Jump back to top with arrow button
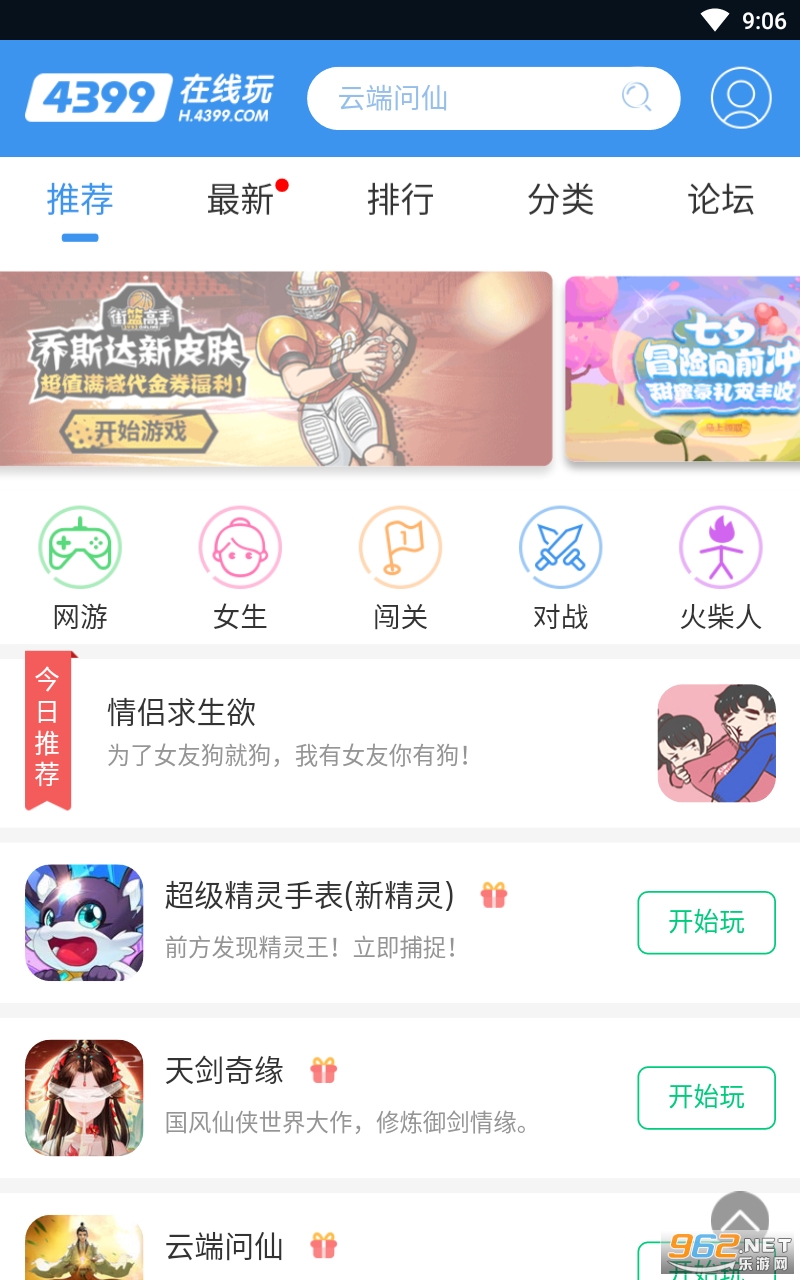Image resolution: width=800 pixels, height=1280 pixels. [x=739, y=1219]
